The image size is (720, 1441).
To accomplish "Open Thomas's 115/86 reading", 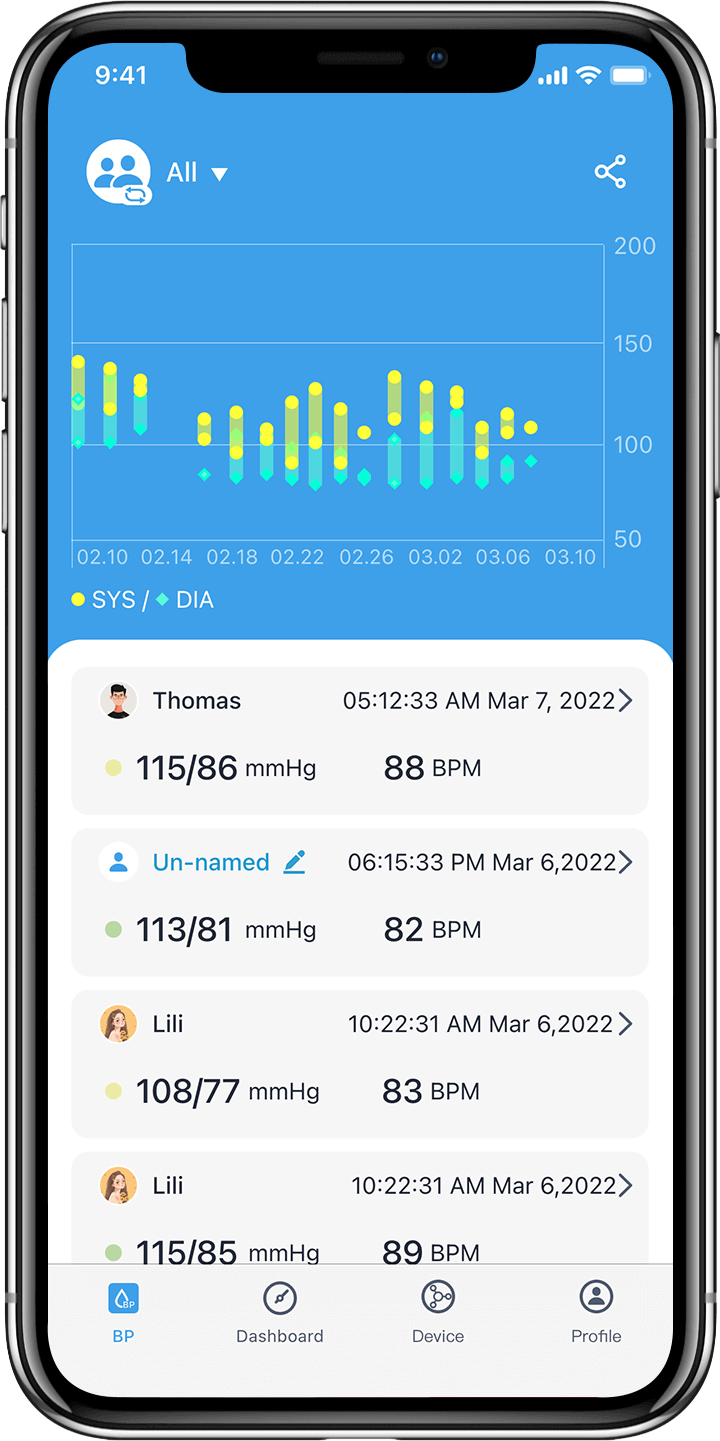I will 360,741.
